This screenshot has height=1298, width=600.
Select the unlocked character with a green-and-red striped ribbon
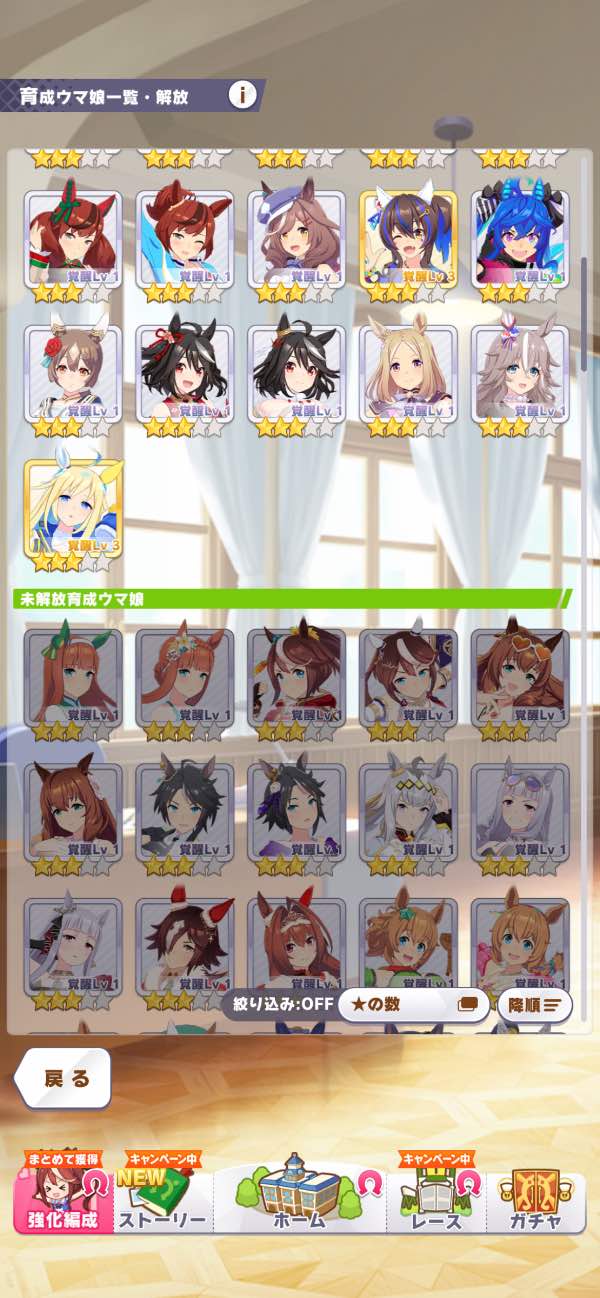[x=73, y=240]
